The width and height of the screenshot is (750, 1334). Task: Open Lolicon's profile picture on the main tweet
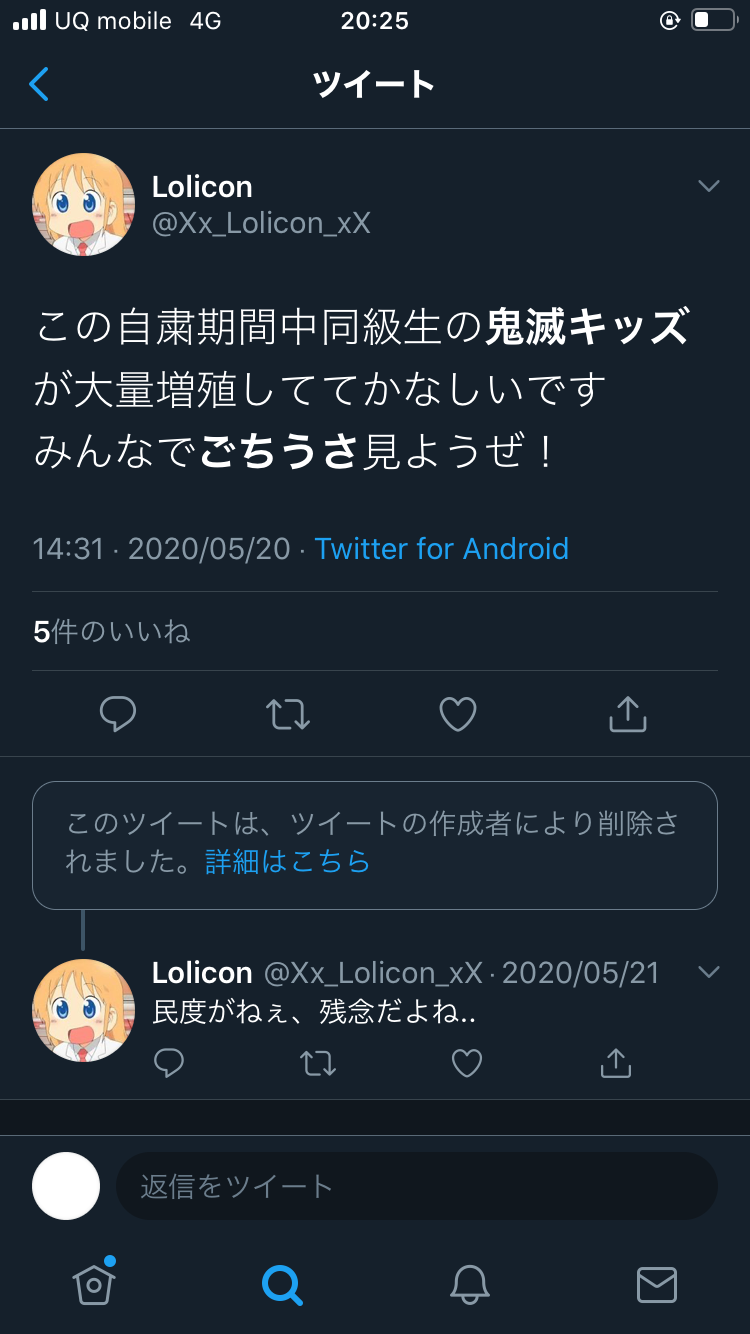84,204
